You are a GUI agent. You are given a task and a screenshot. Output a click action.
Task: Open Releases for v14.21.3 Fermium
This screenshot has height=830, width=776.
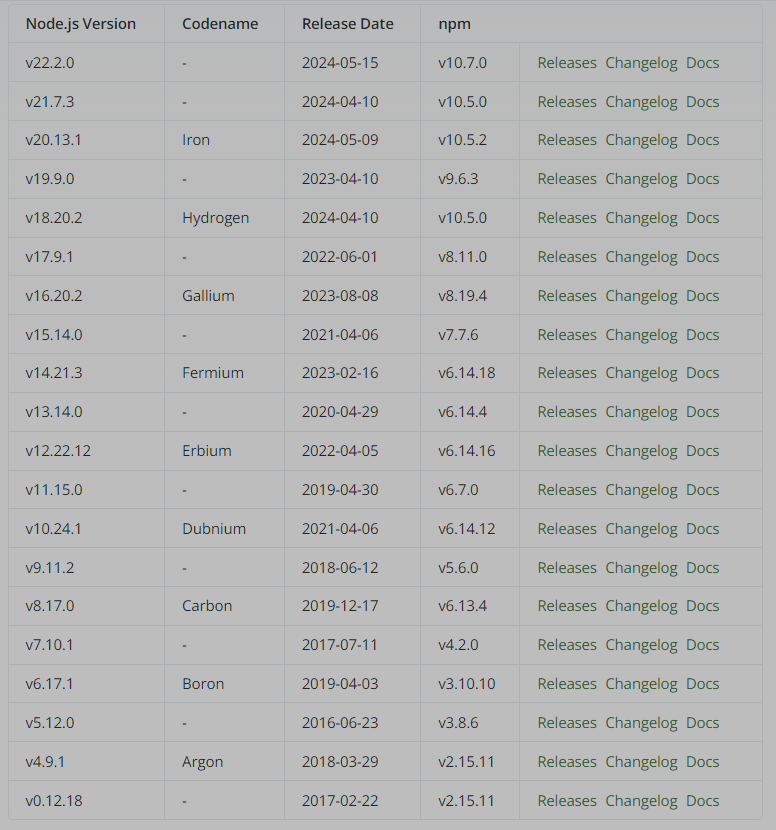566,373
